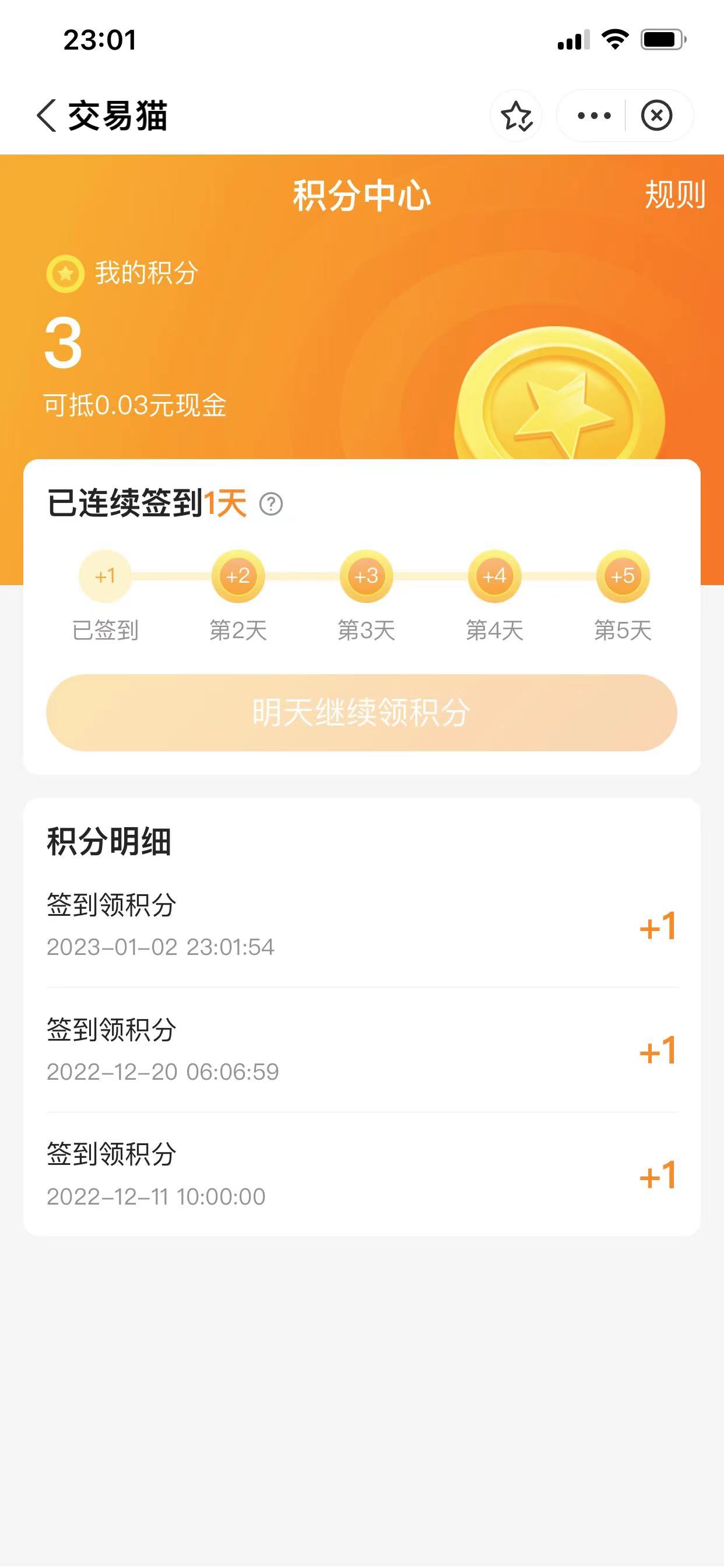Go back from the 交易猫 page
This screenshot has height=1568, width=724.
[x=47, y=116]
